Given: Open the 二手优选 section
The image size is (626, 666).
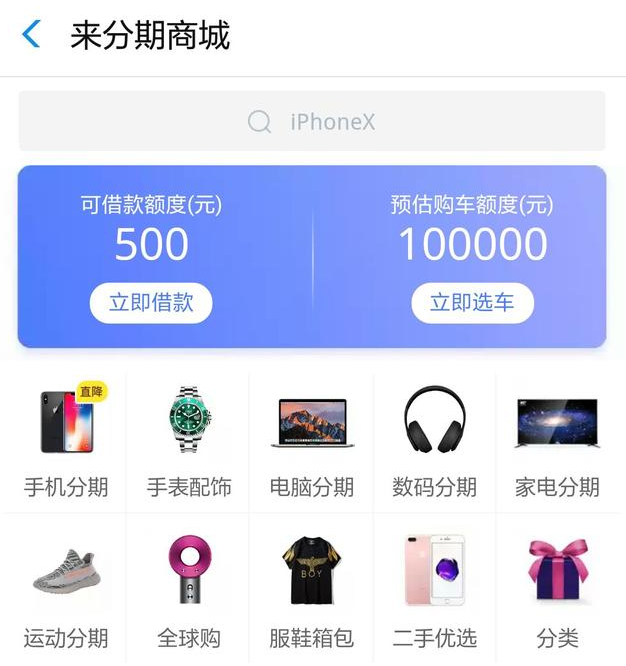Looking at the screenshot, I should click(x=434, y=591).
